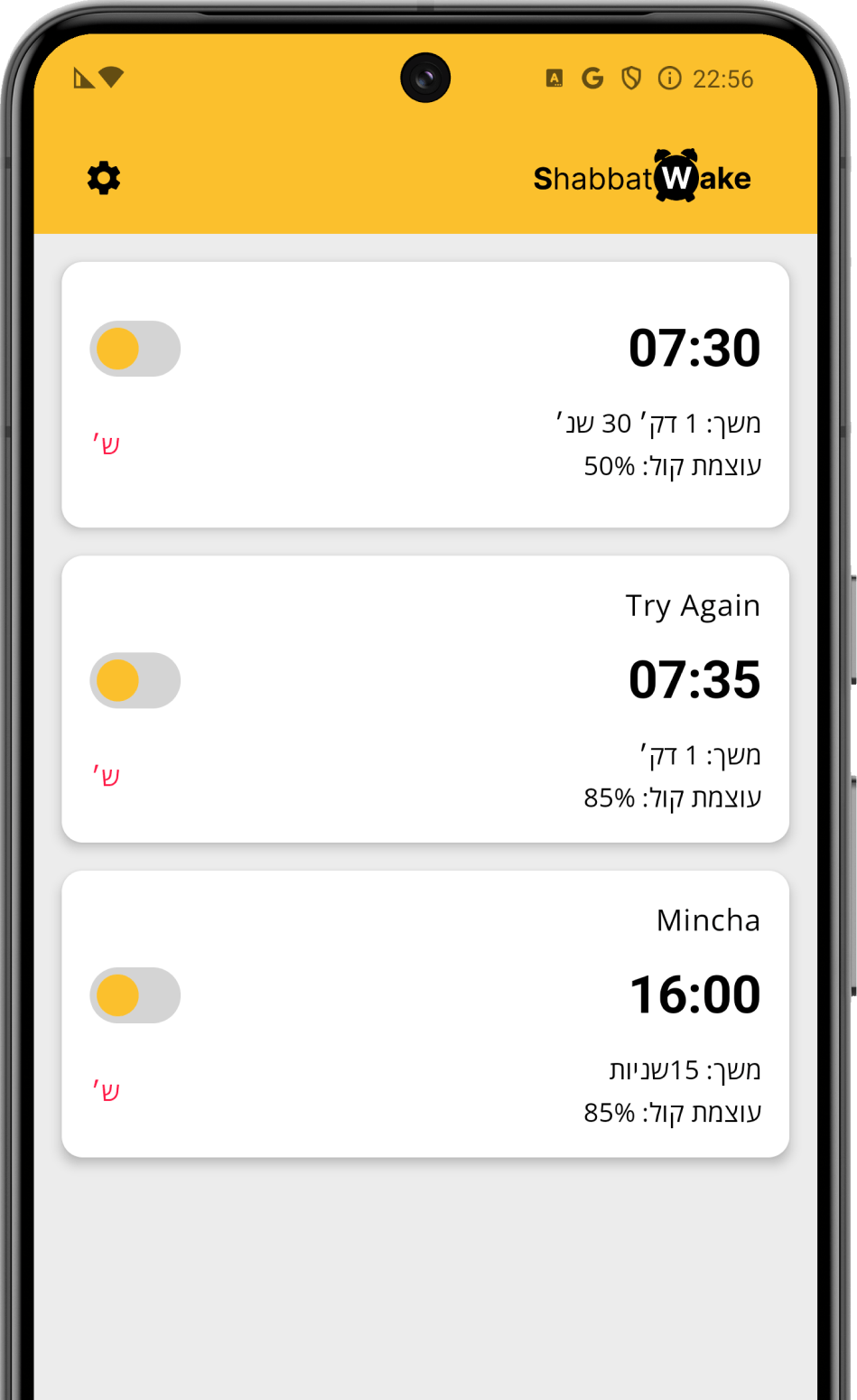Enable the Try Again alarm toggle
The height and width of the screenshot is (1400, 857).
tap(135, 680)
